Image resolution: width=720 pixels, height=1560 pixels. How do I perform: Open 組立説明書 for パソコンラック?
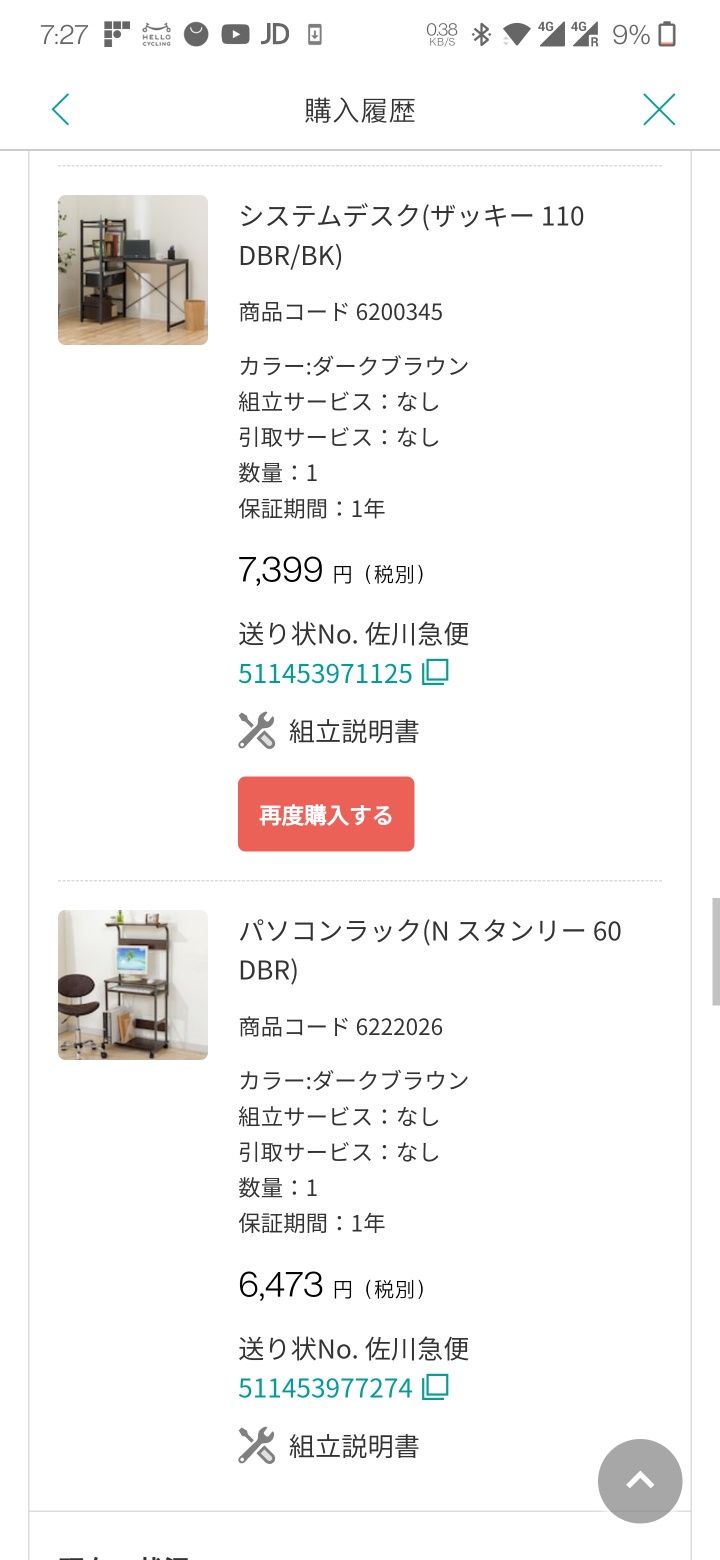(329, 1446)
